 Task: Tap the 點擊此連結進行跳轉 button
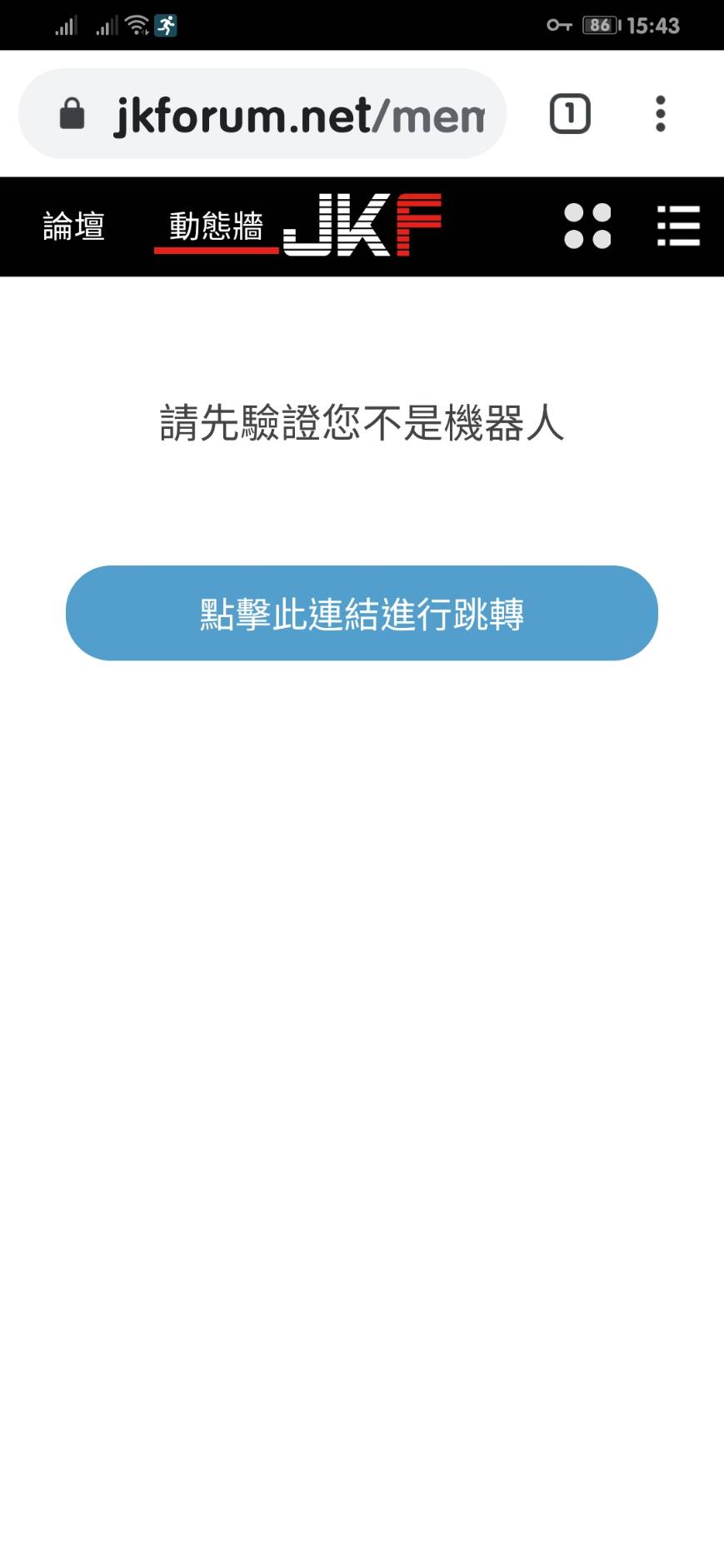[362, 613]
